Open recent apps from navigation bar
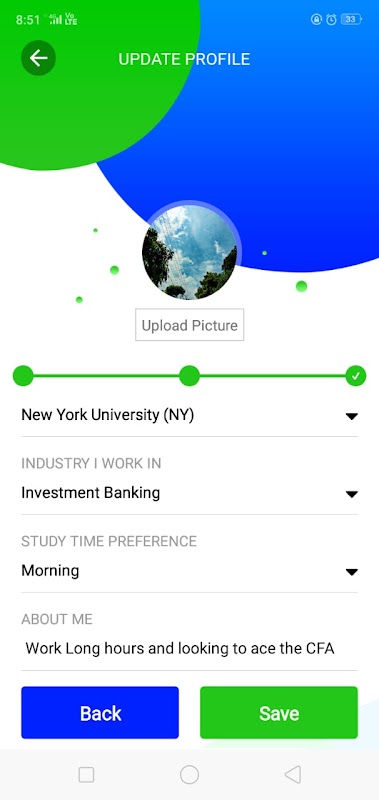Viewport: 379px width, 800px height. [x=86, y=775]
